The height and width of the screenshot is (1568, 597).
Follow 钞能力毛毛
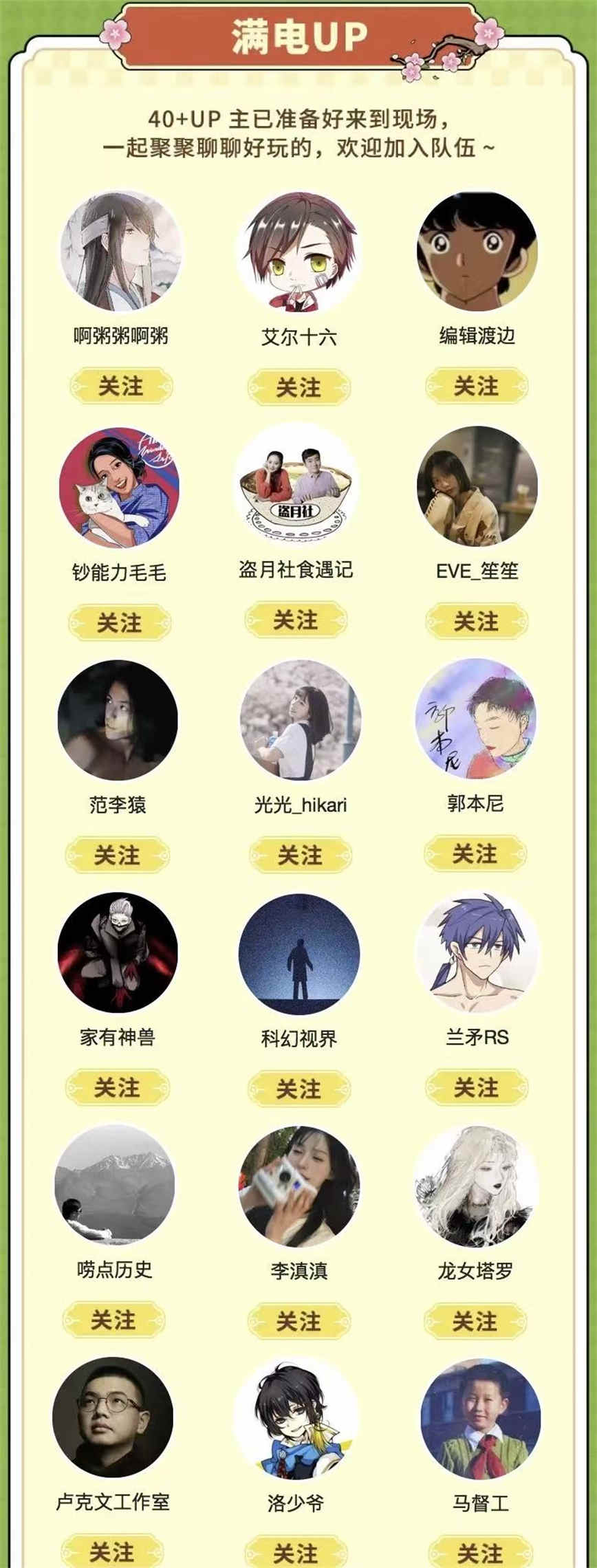click(119, 623)
